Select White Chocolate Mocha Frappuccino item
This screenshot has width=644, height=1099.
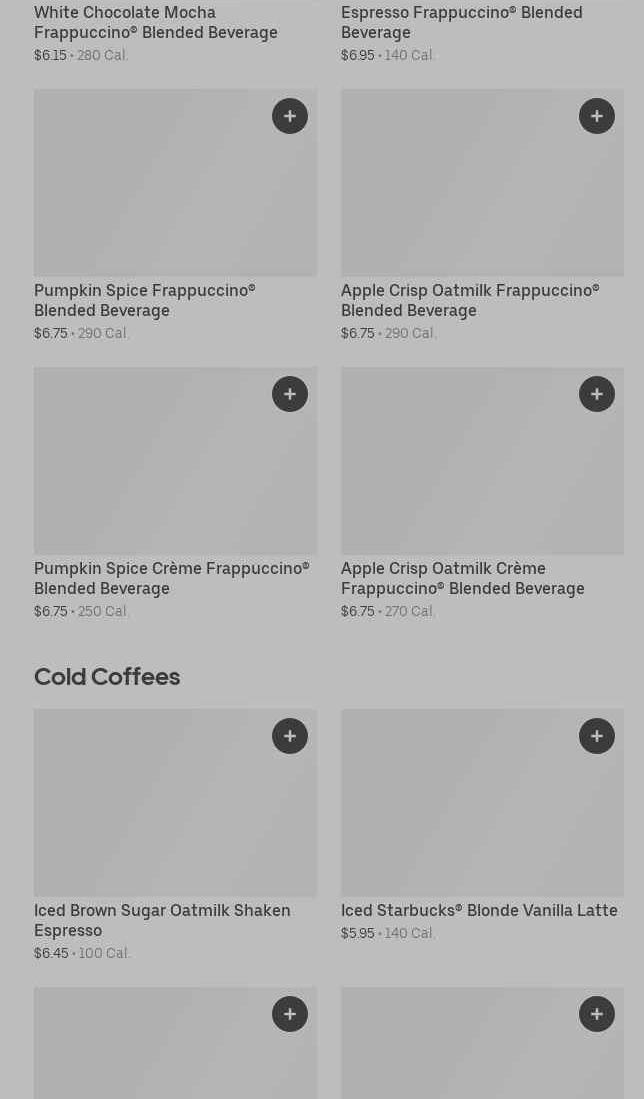tap(155, 23)
